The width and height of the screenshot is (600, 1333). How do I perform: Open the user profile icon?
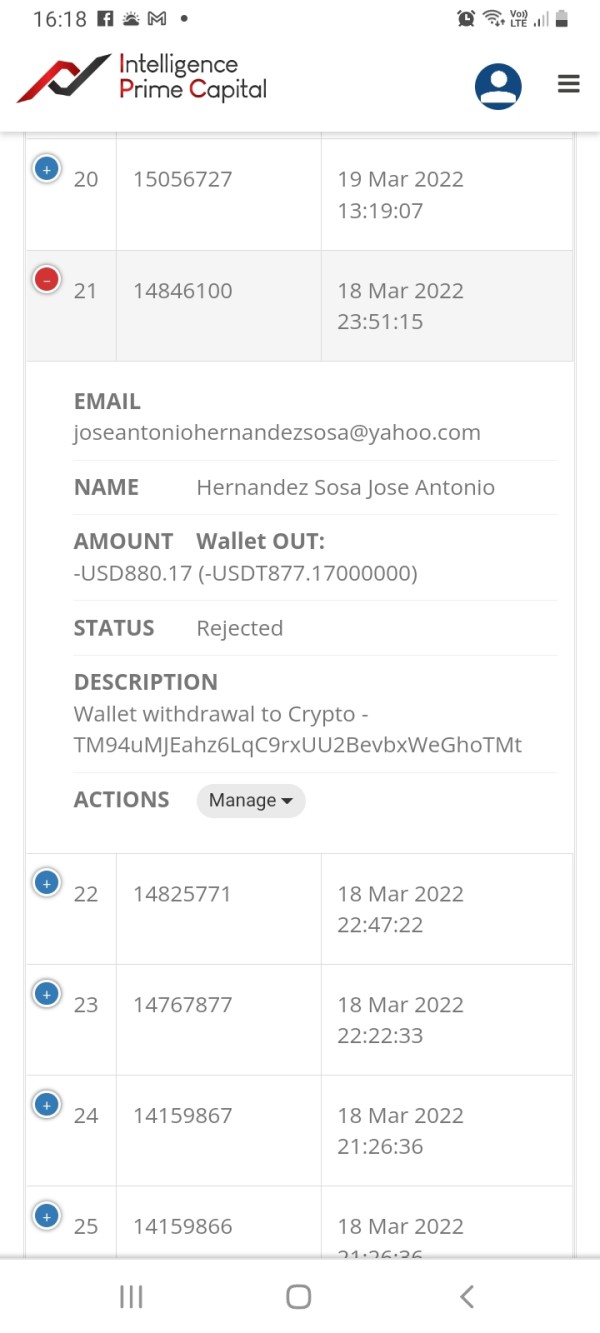tap(498, 86)
